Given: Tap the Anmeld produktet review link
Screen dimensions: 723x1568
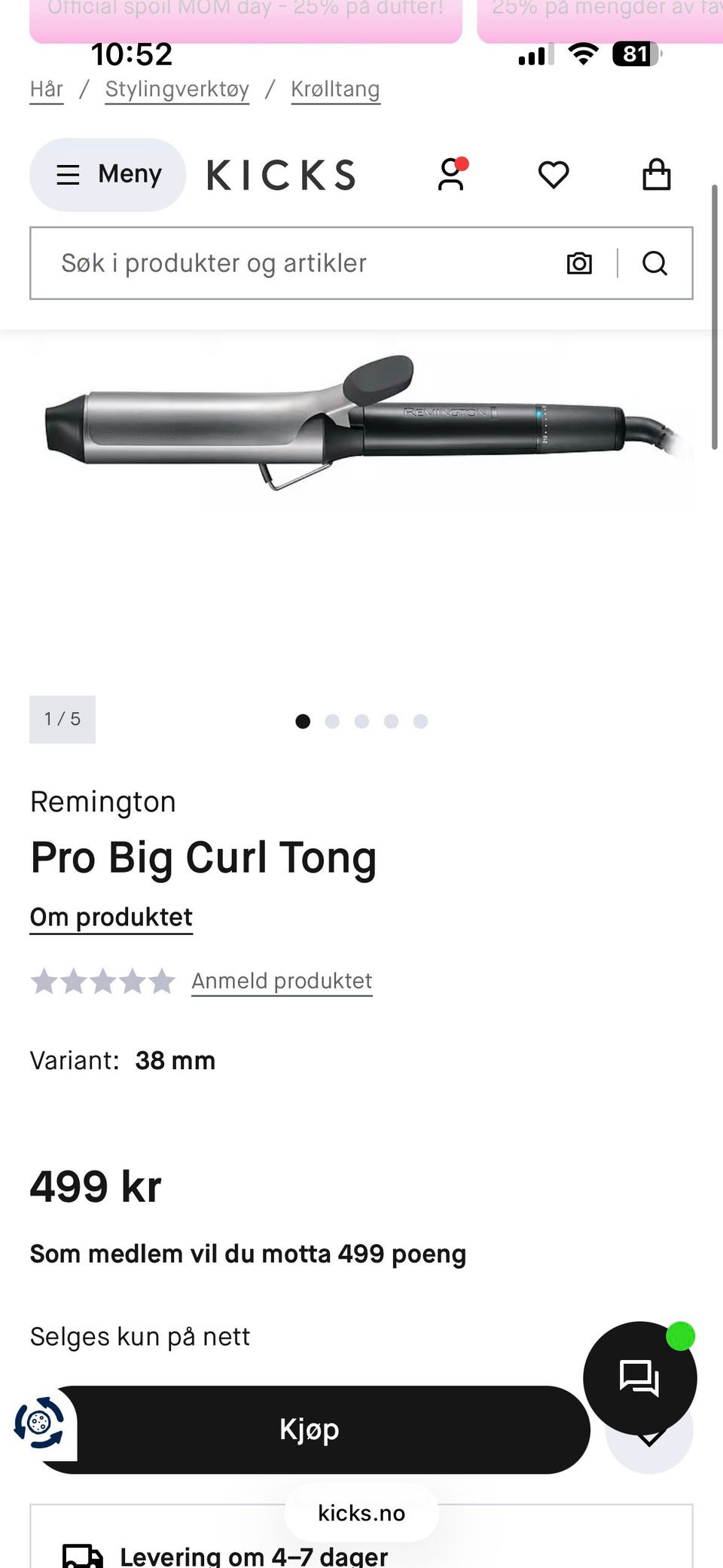Looking at the screenshot, I should point(282,981).
